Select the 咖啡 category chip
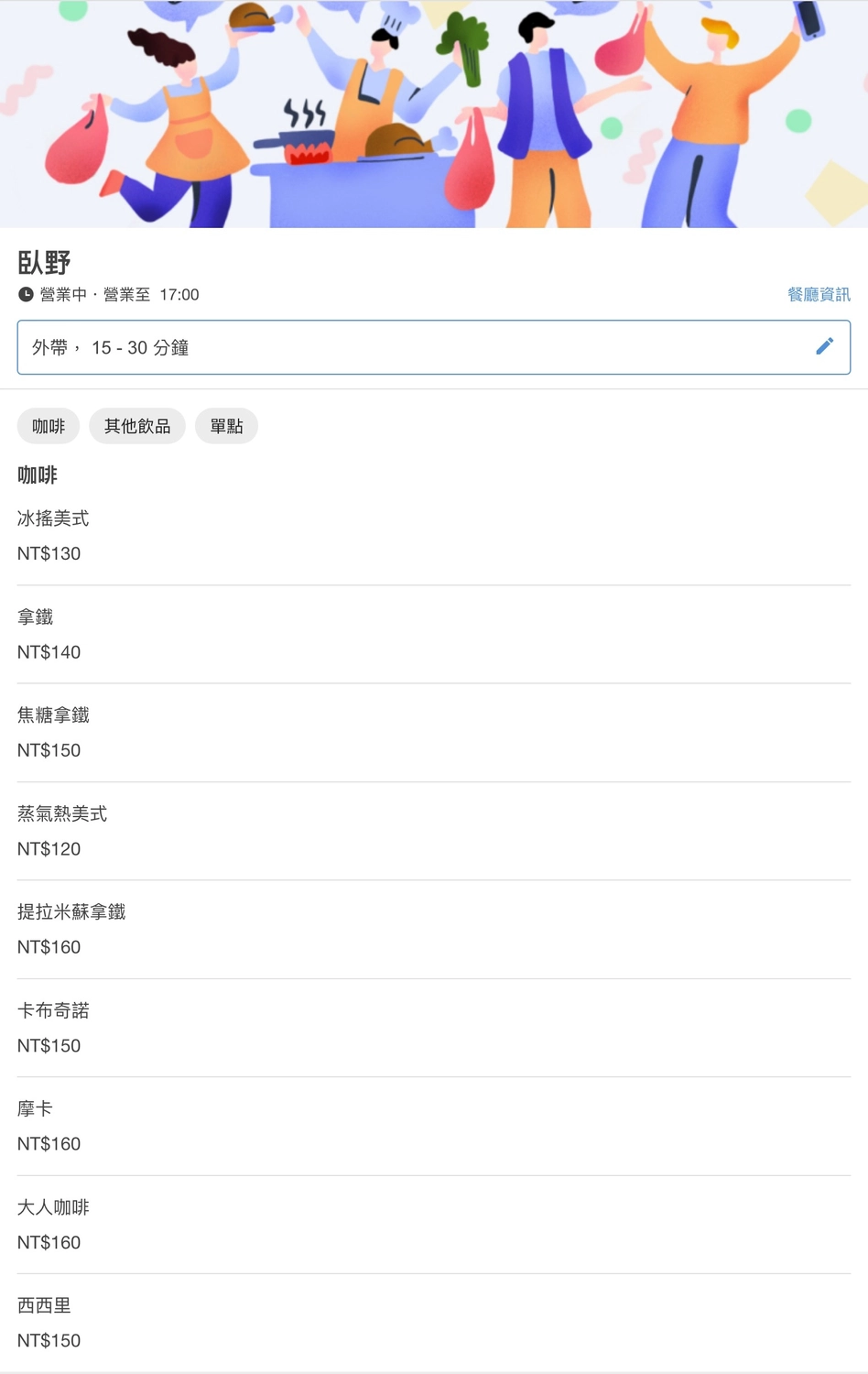The height and width of the screenshot is (1374, 868). [49, 426]
